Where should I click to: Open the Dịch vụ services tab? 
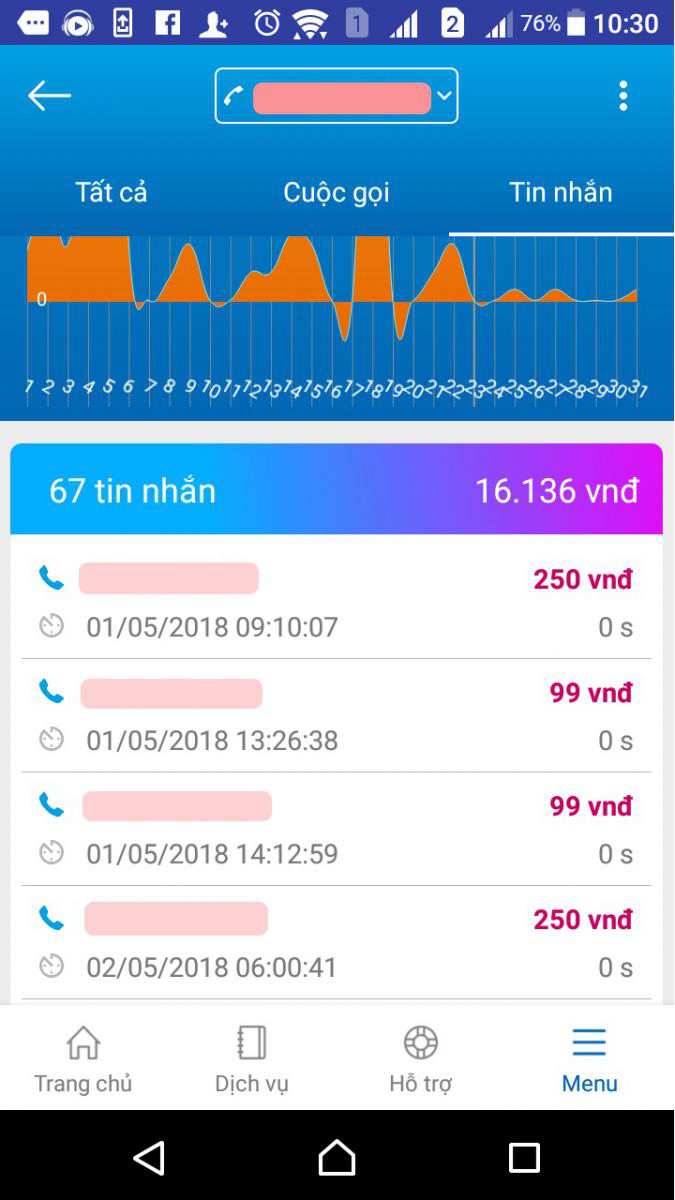click(x=252, y=1059)
